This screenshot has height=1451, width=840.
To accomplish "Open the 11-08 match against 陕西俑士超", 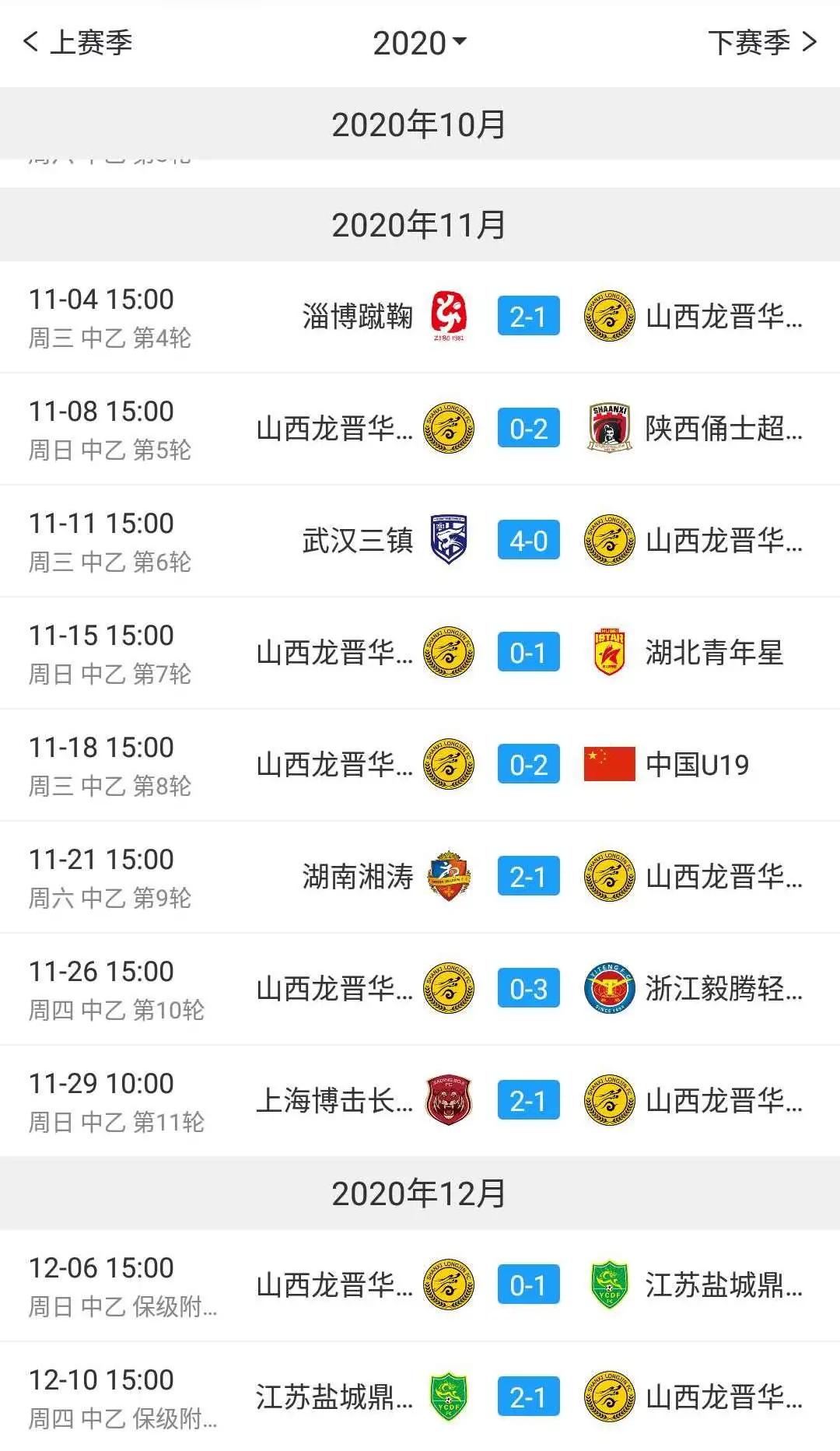I will click(x=420, y=429).
